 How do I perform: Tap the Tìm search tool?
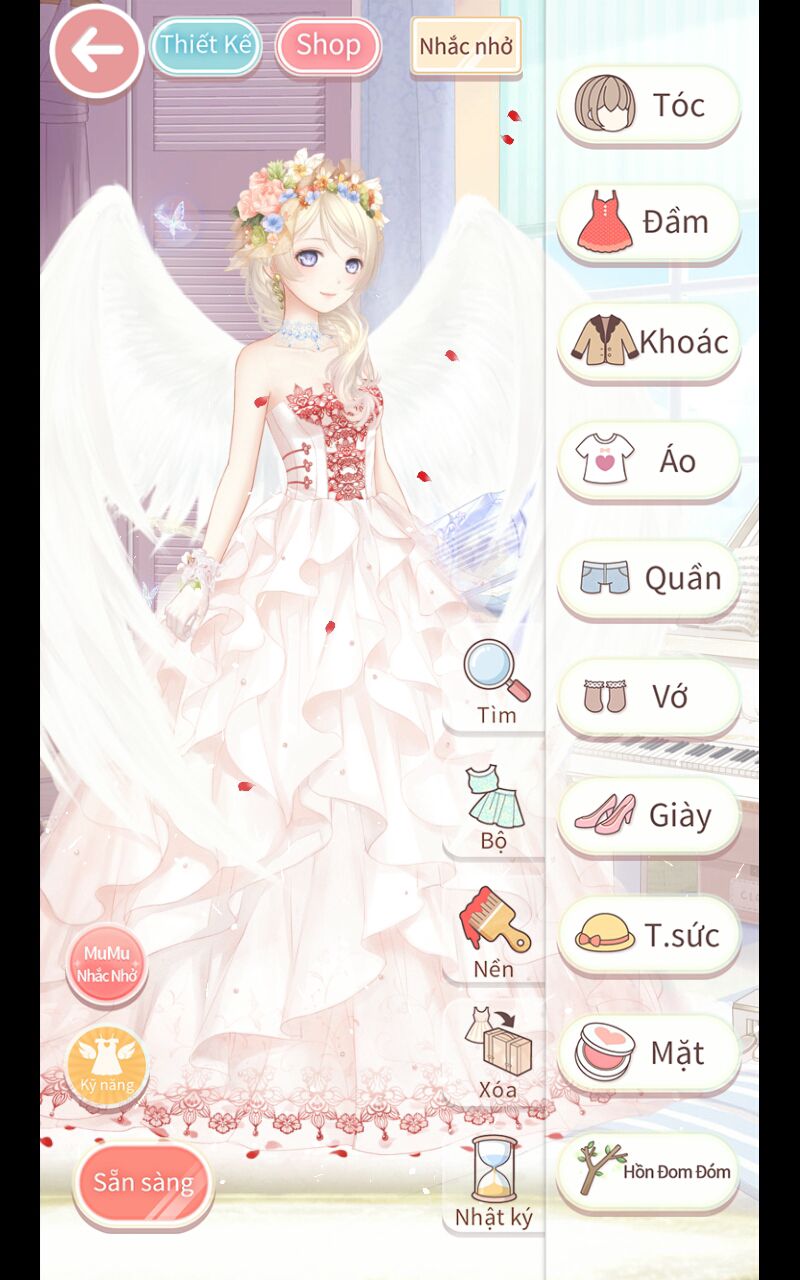pos(496,684)
